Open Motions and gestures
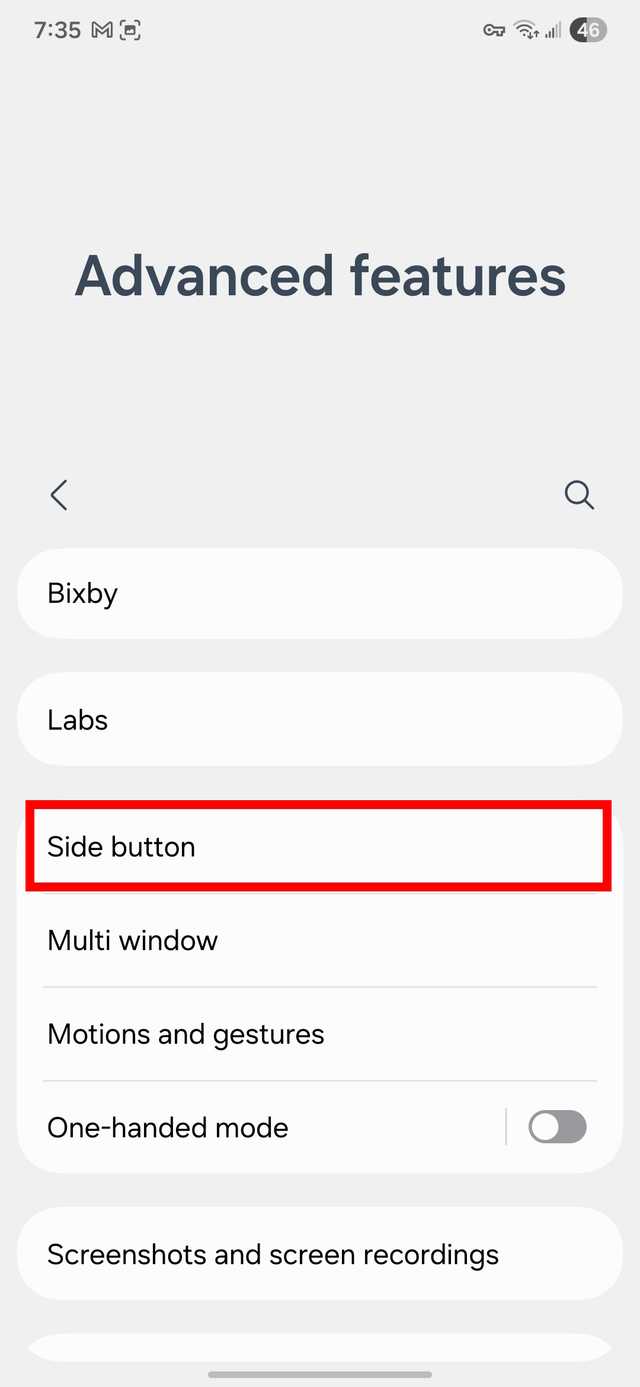This screenshot has height=1387, width=640. click(x=320, y=1034)
